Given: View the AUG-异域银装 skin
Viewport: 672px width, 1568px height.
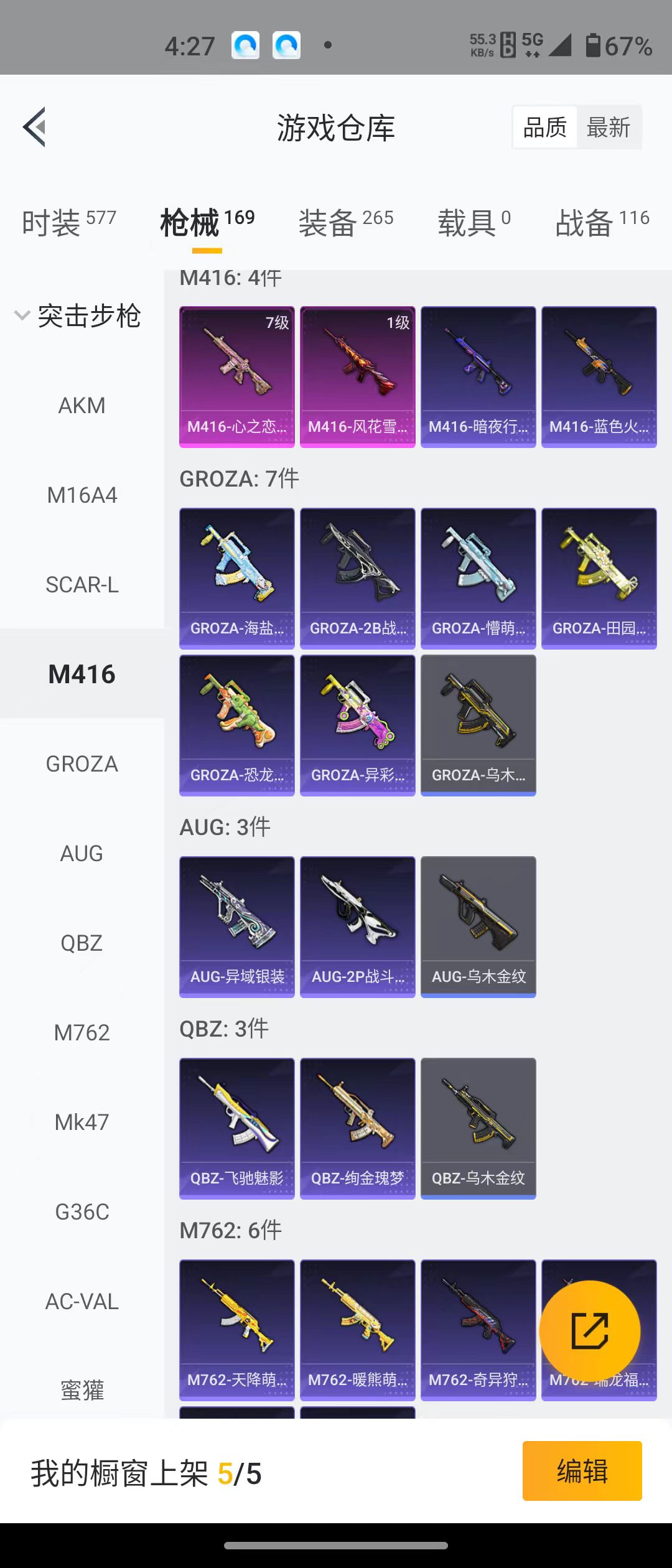Looking at the screenshot, I should (x=236, y=926).
